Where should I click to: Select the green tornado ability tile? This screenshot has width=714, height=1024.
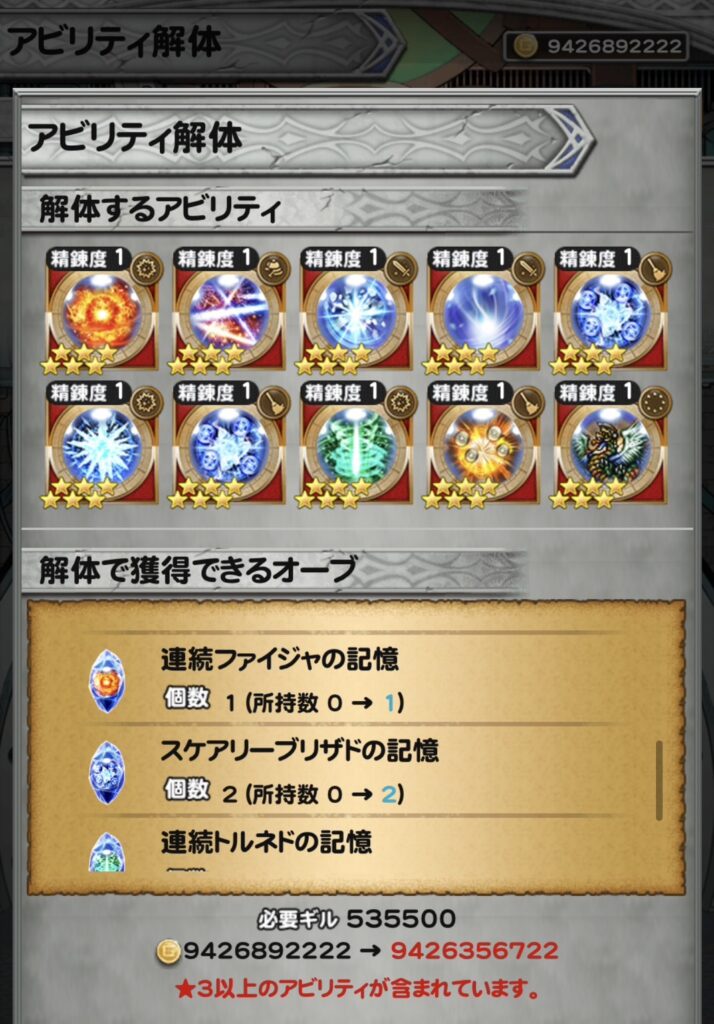point(356,444)
